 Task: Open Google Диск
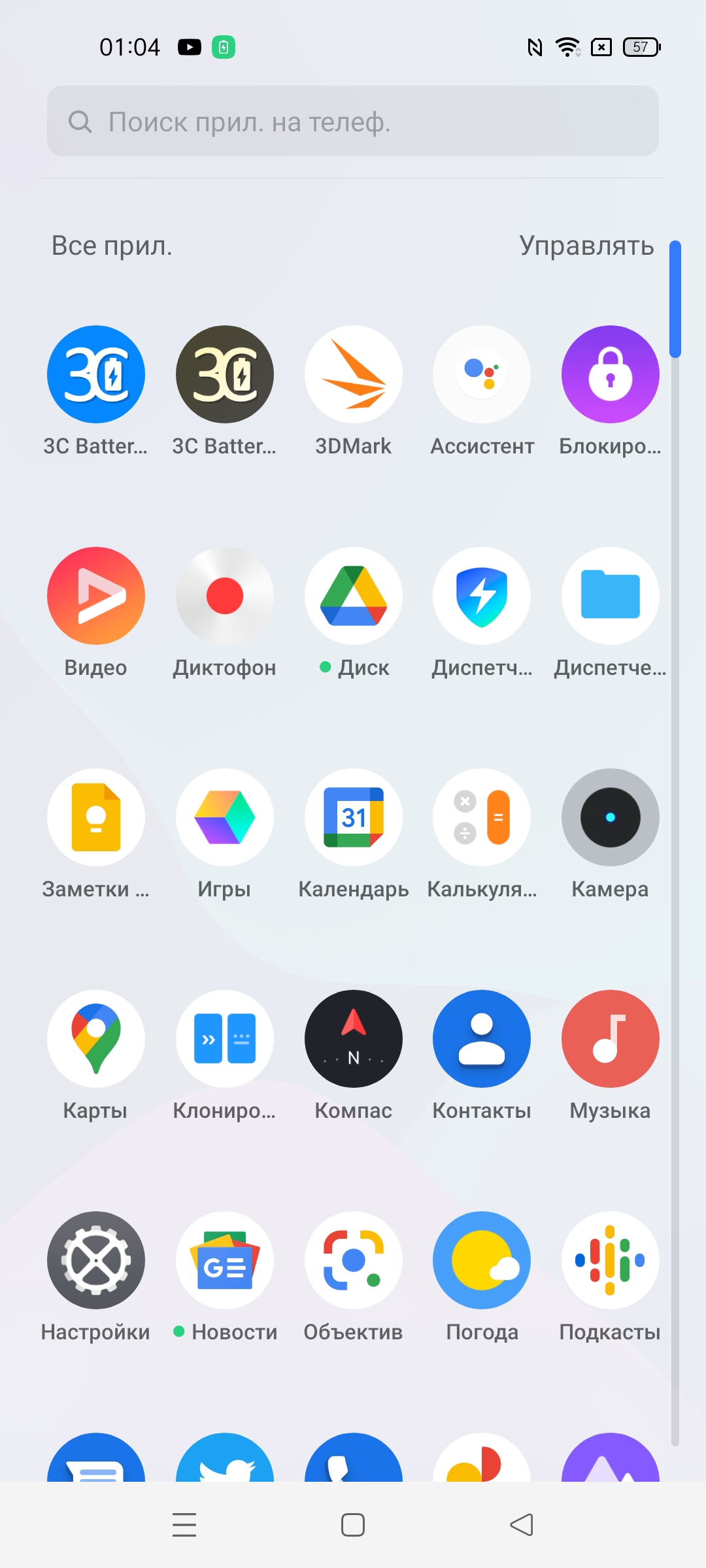click(x=353, y=596)
